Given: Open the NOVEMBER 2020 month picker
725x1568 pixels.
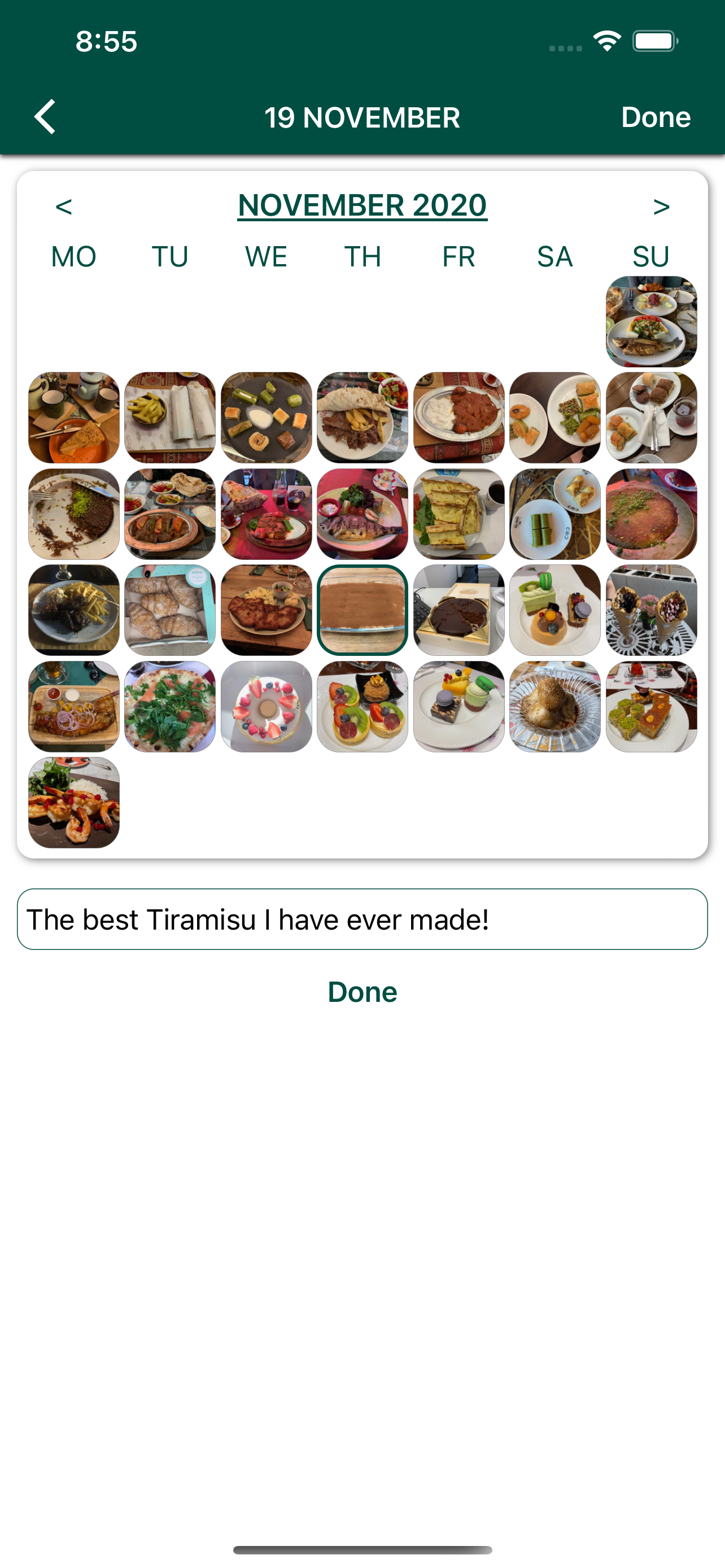Looking at the screenshot, I should (362, 206).
